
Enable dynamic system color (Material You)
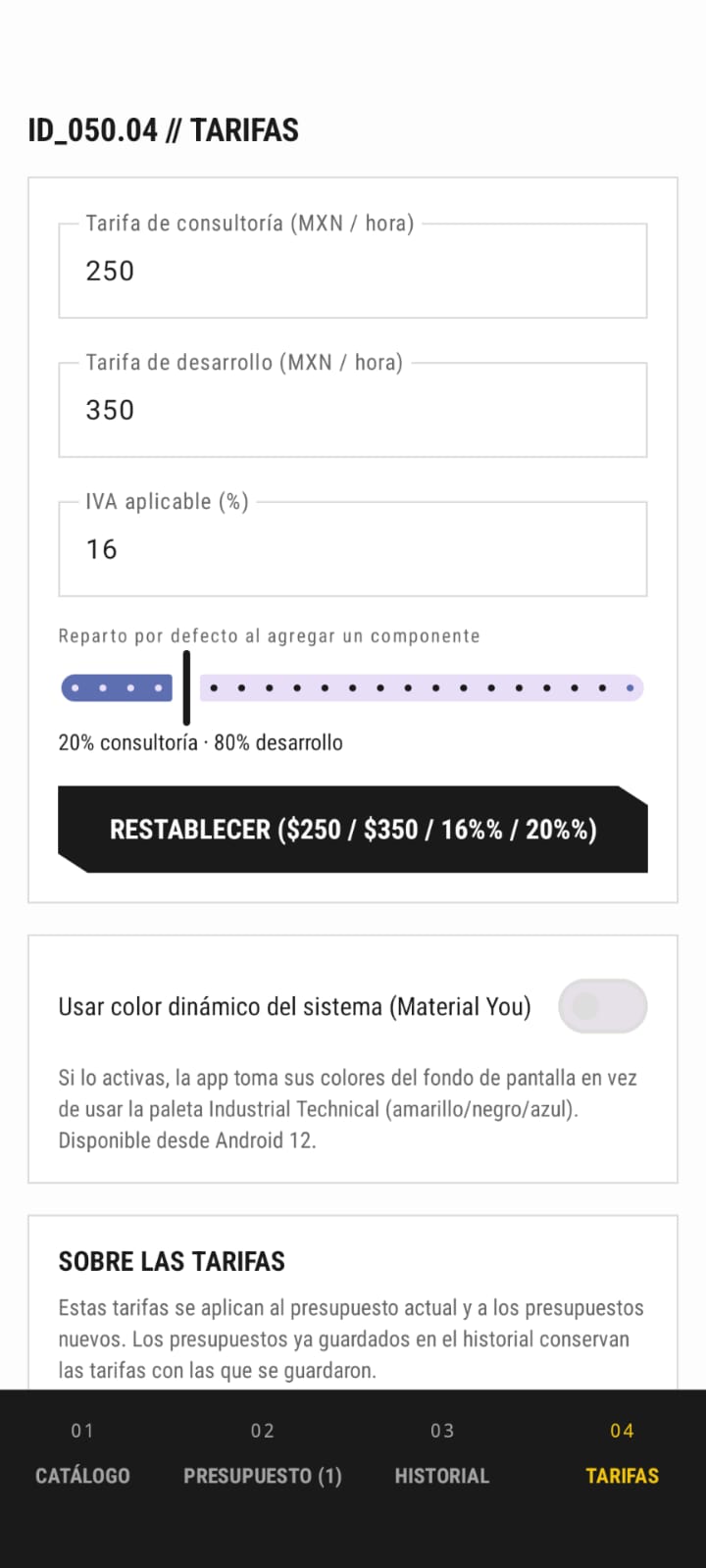pyautogui.click(x=602, y=1006)
